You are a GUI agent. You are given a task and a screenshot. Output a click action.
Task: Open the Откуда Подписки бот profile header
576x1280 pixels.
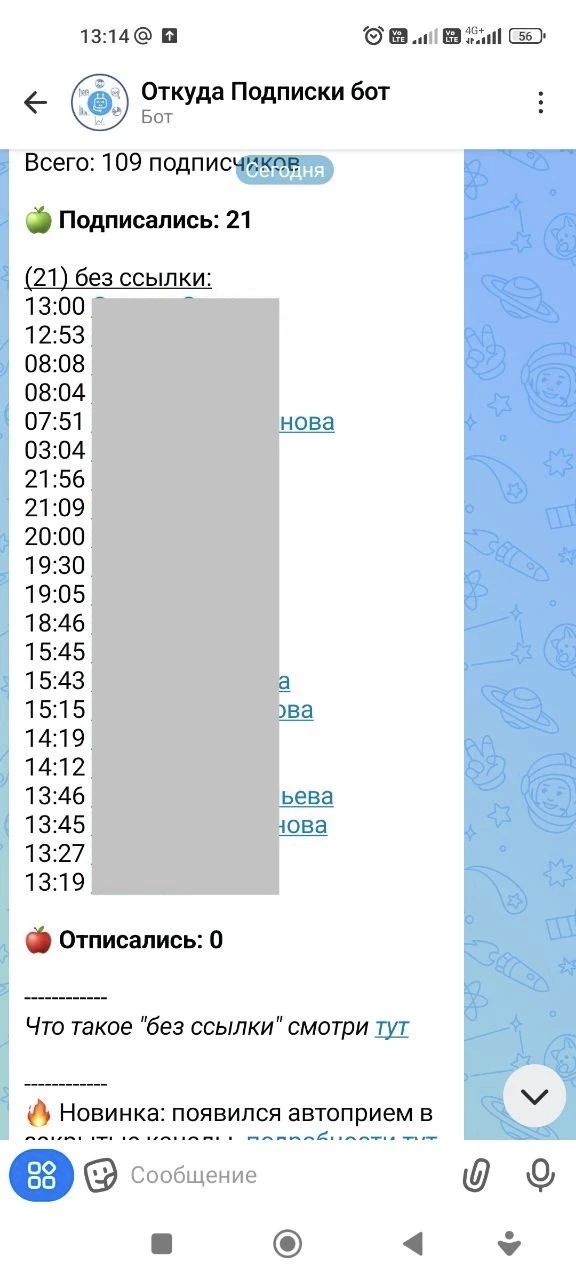(265, 102)
